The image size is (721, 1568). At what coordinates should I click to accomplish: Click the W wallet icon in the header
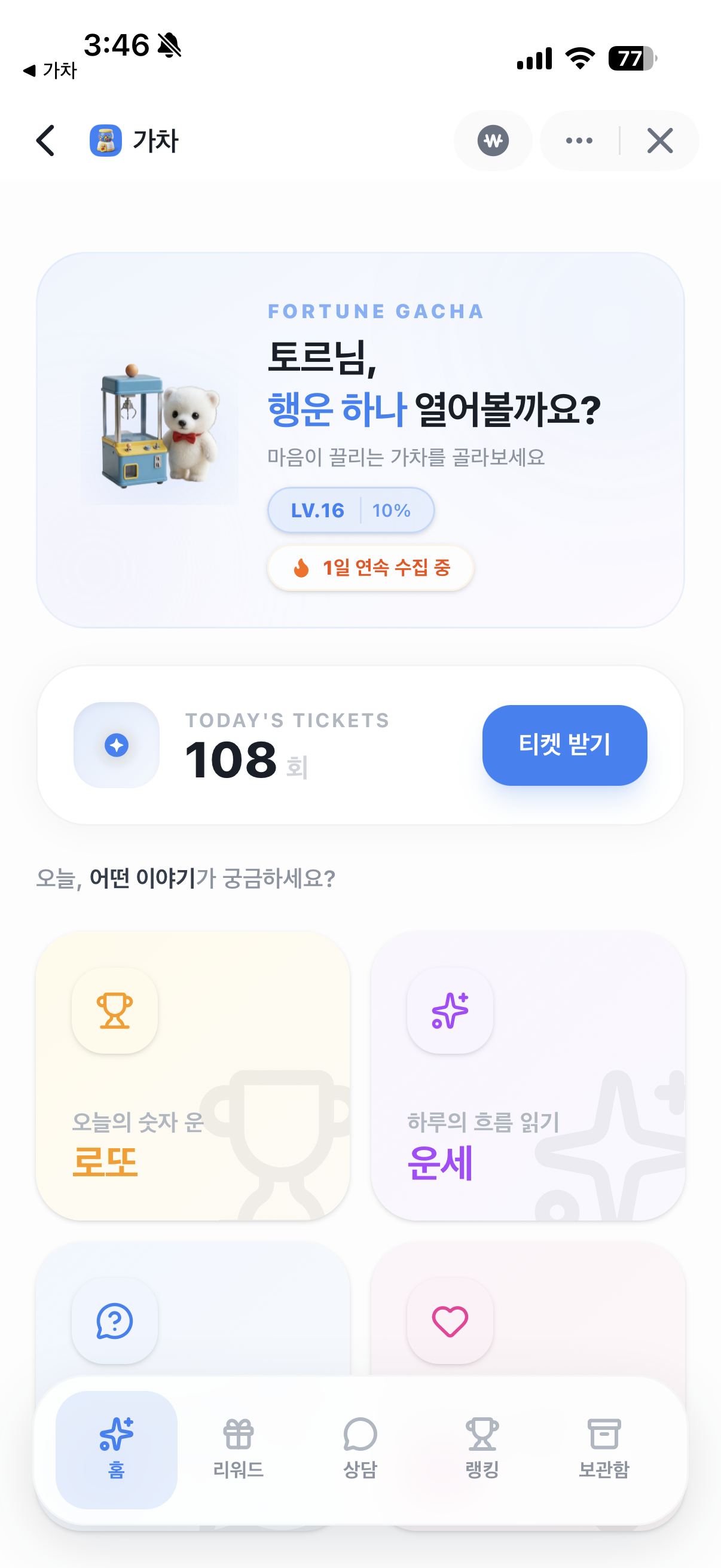pos(493,140)
